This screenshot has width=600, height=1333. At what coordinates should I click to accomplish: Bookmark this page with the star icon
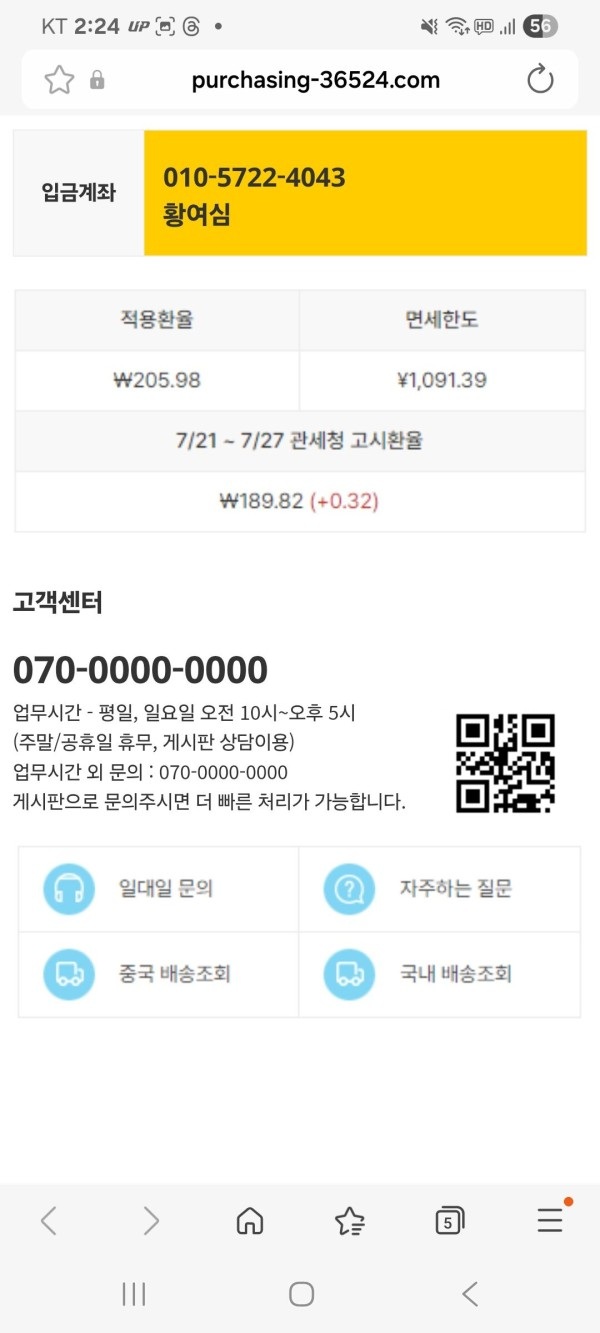(59, 80)
